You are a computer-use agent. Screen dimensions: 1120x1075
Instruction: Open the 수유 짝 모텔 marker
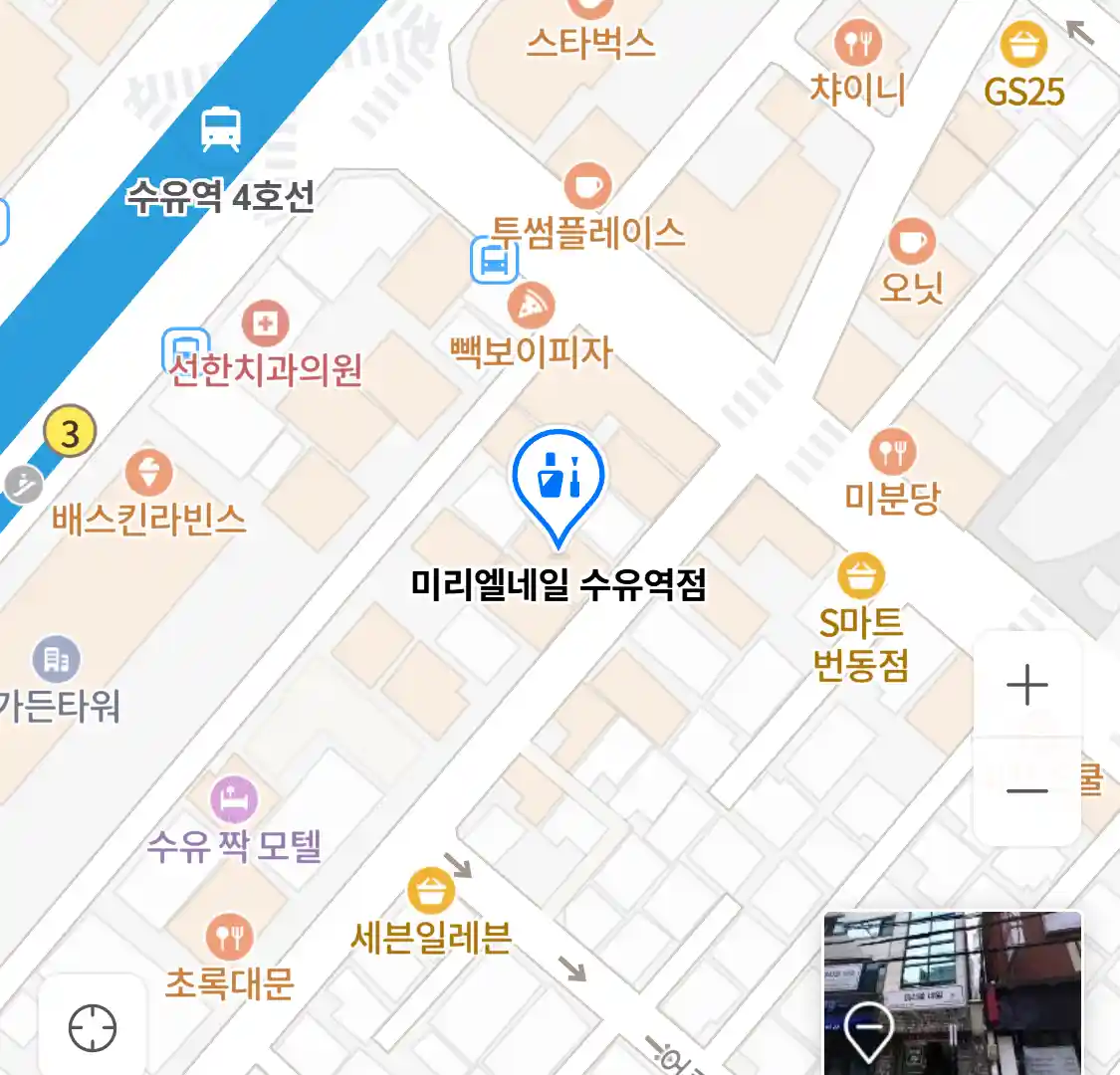click(234, 800)
